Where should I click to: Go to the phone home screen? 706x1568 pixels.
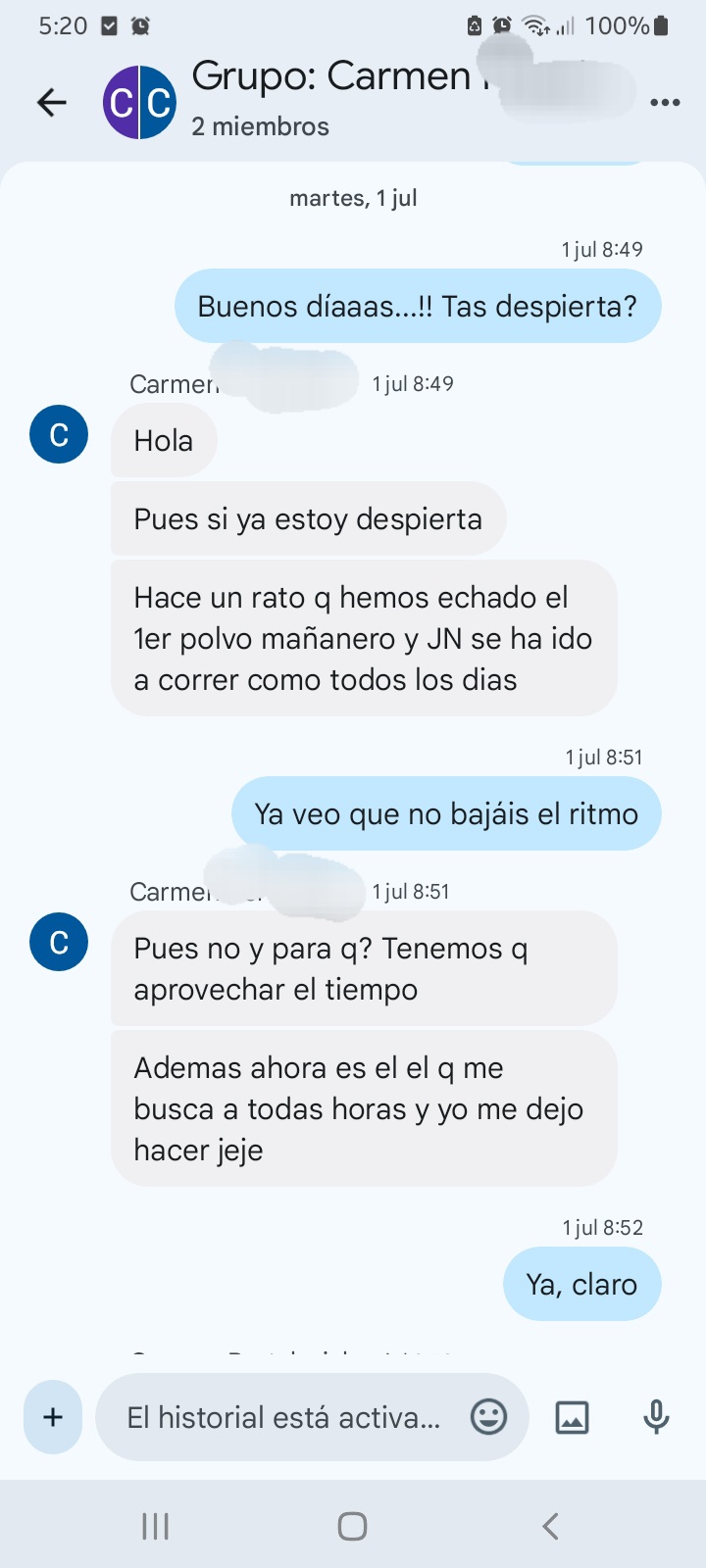pos(352,1526)
